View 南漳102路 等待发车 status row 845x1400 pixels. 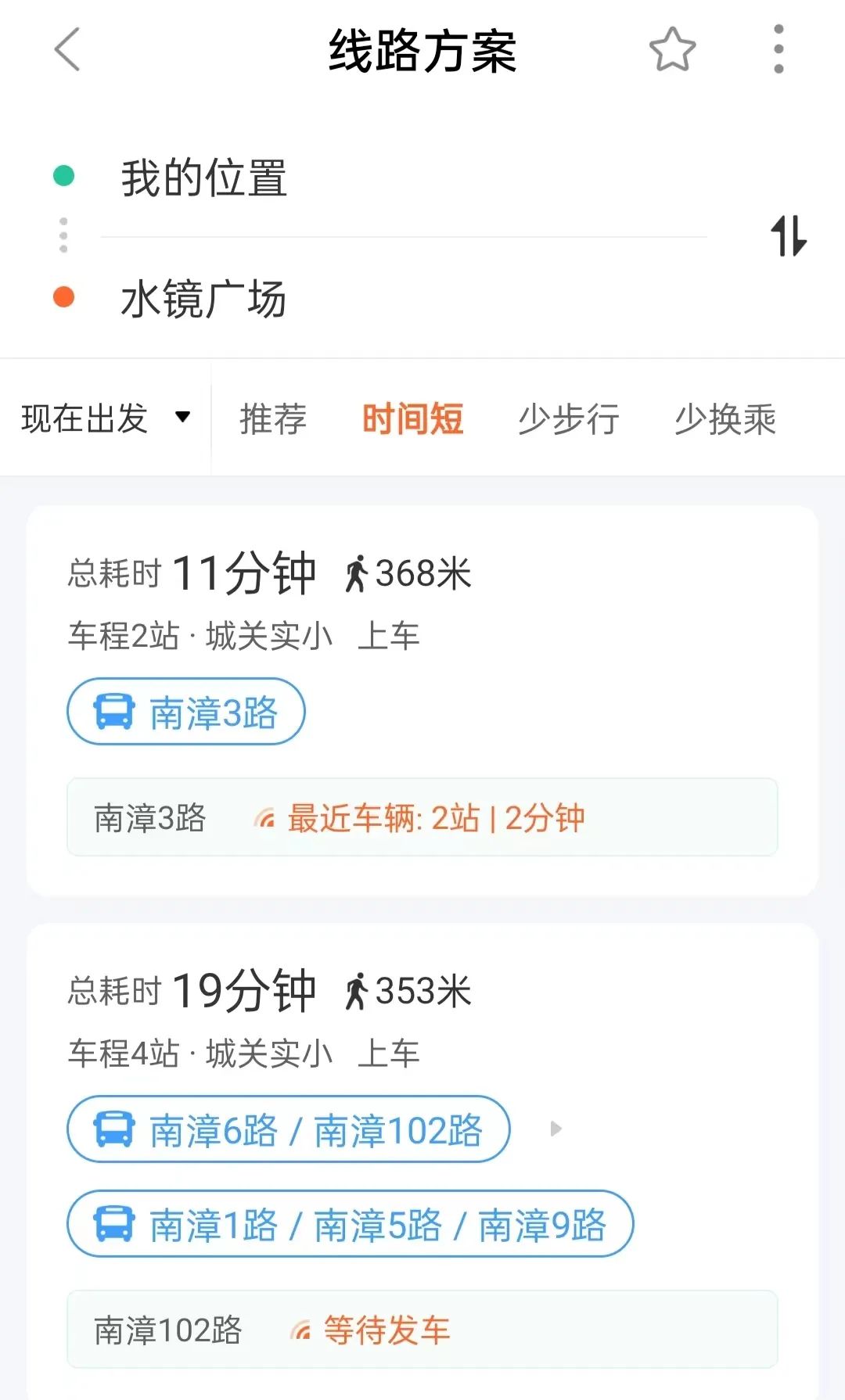pyautogui.click(x=422, y=1330)
